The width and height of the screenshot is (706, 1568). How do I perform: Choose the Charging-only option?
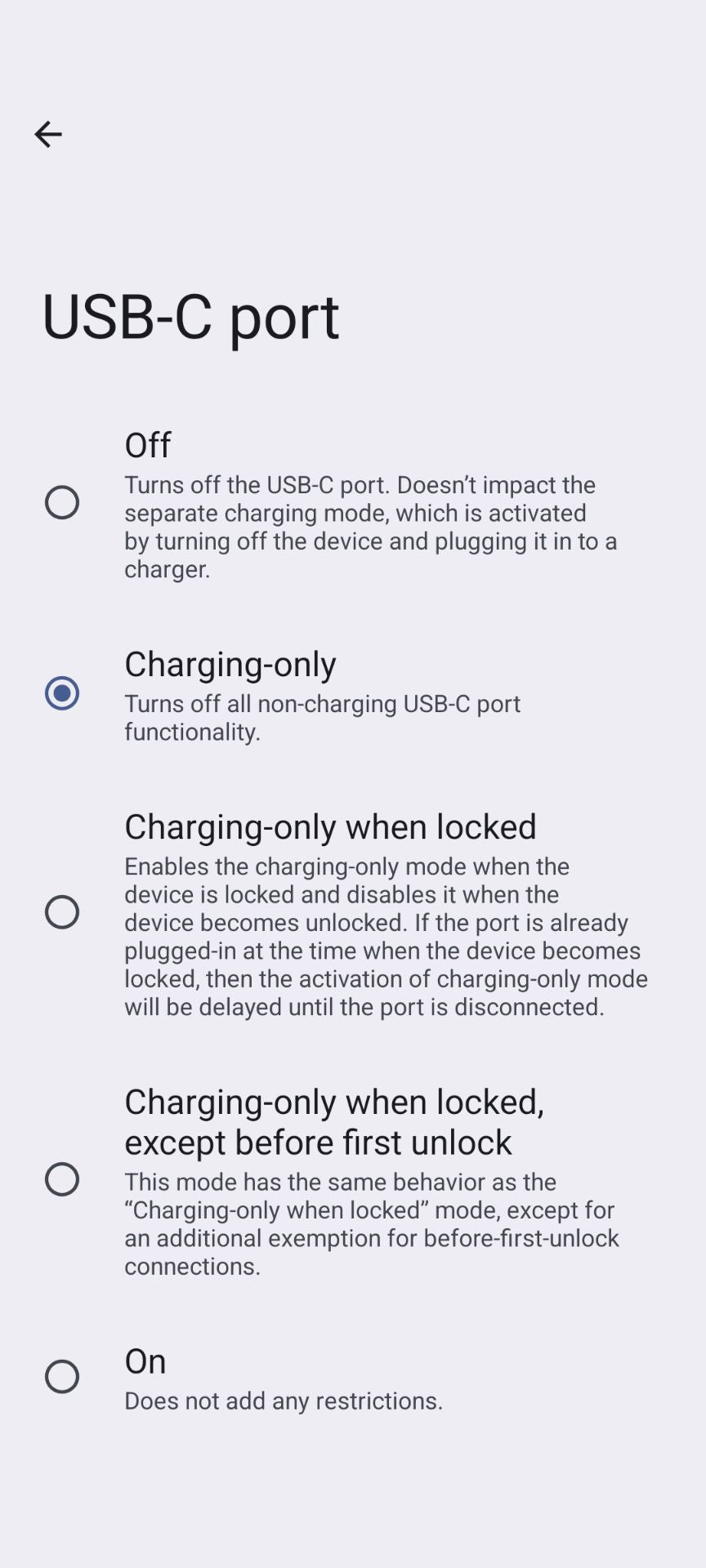coord(62,693)
